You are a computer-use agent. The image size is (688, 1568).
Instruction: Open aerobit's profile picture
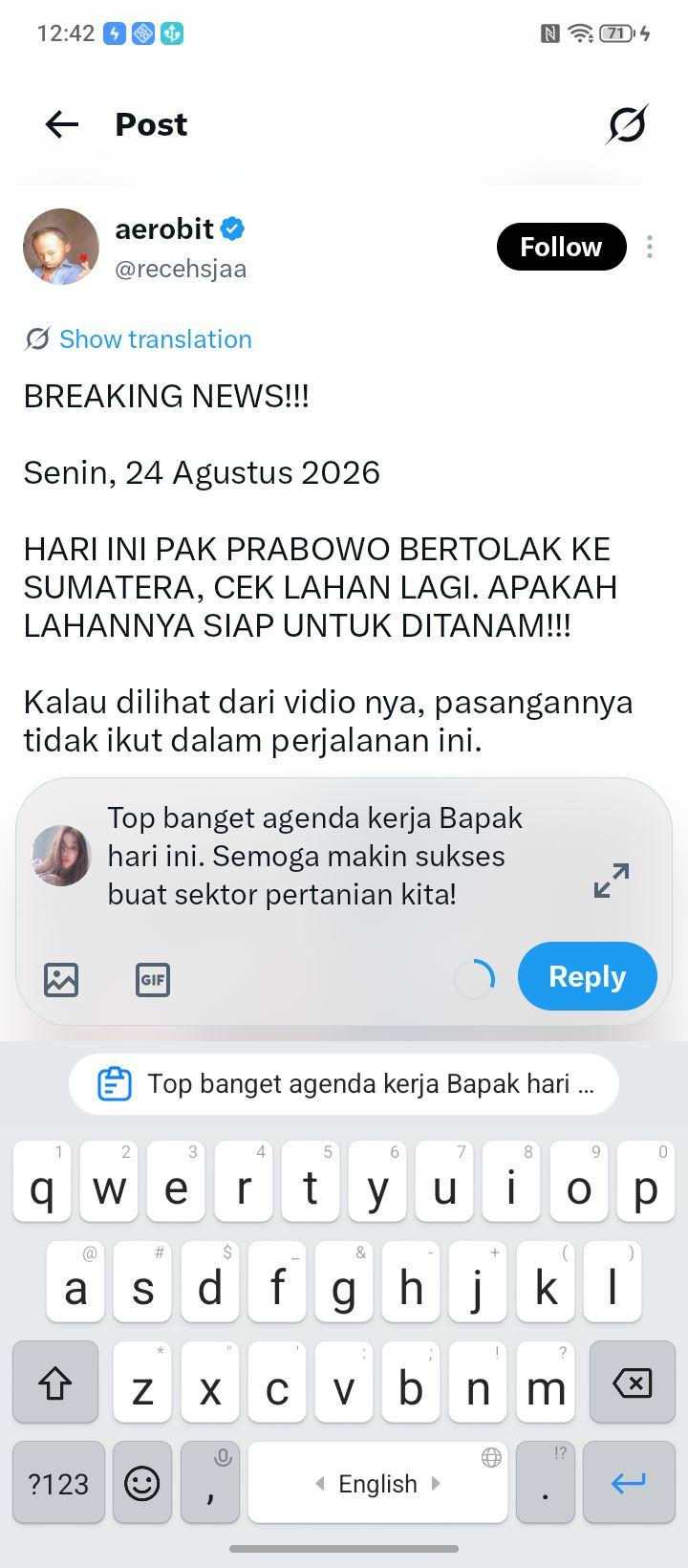61,247
